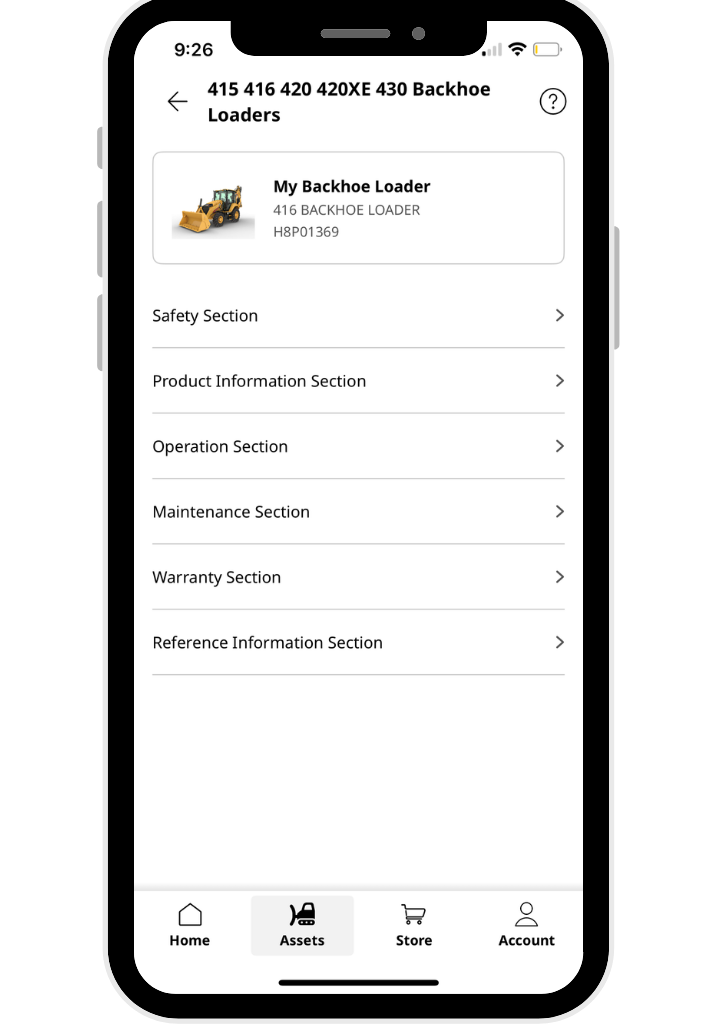Open the help question mark icon
Screen dimensions: 722x1024
[x=552, y=101]
